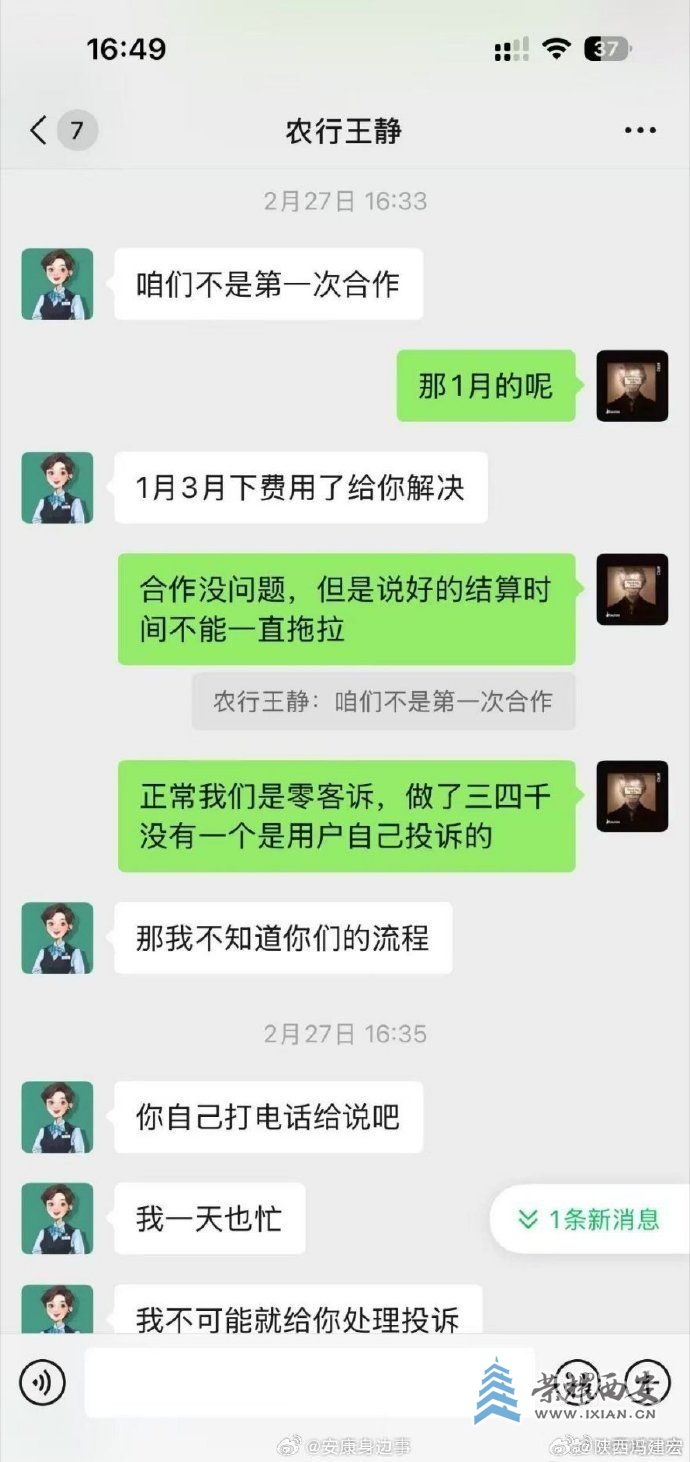Open the chat options overflow menu
This screenshot has width=690, height=1462.
[x=640, y=131]
